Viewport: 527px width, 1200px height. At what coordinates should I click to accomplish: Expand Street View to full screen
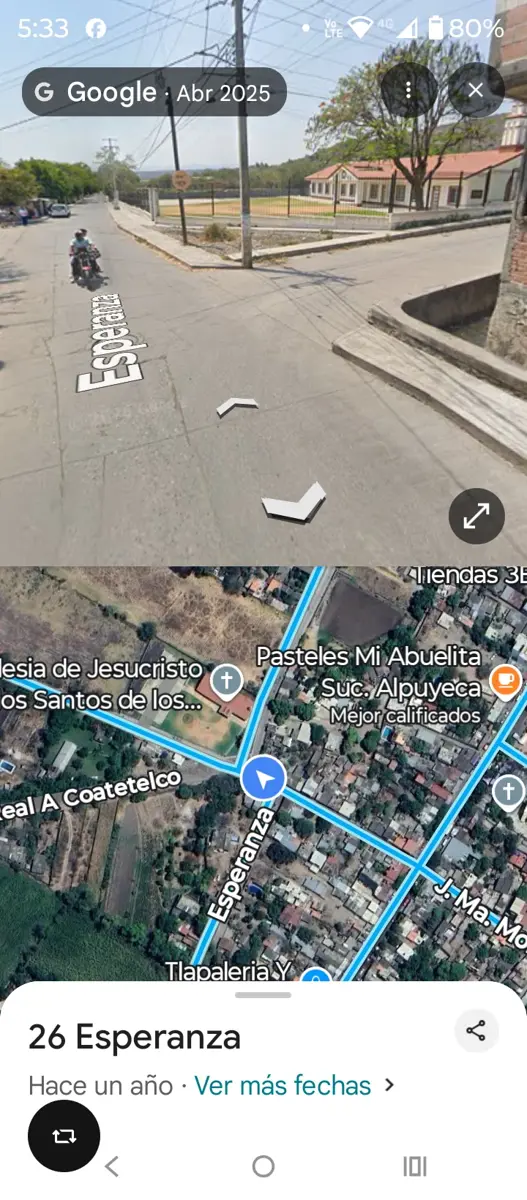(x=476, y=515)
